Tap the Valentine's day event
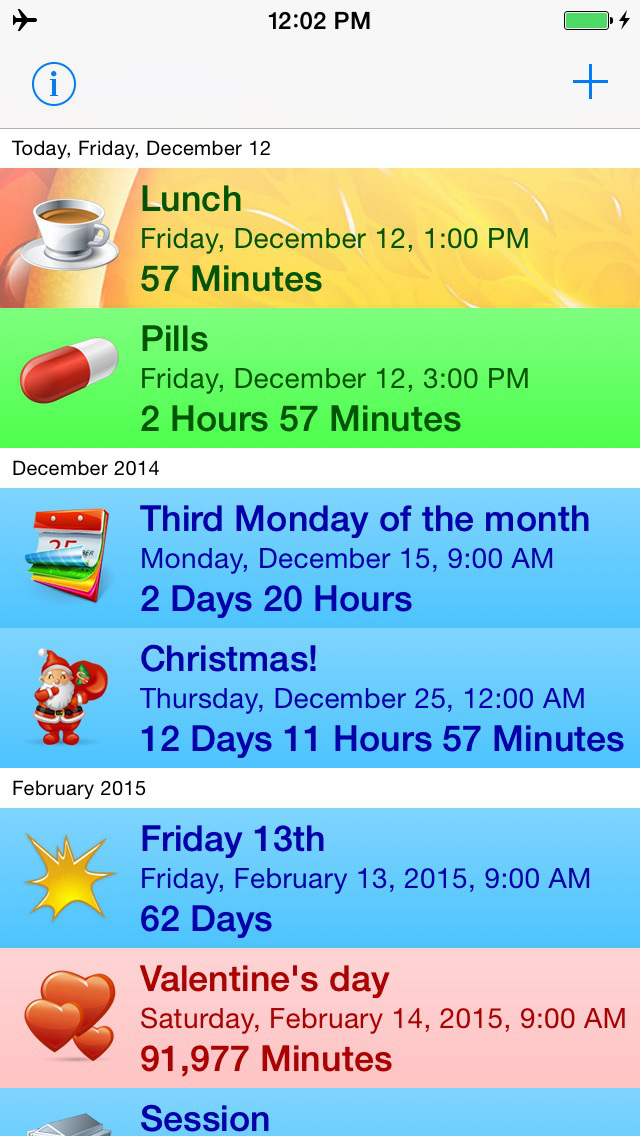Image resolution: width=640 pixels, height=1136 pixels. 320,1018
